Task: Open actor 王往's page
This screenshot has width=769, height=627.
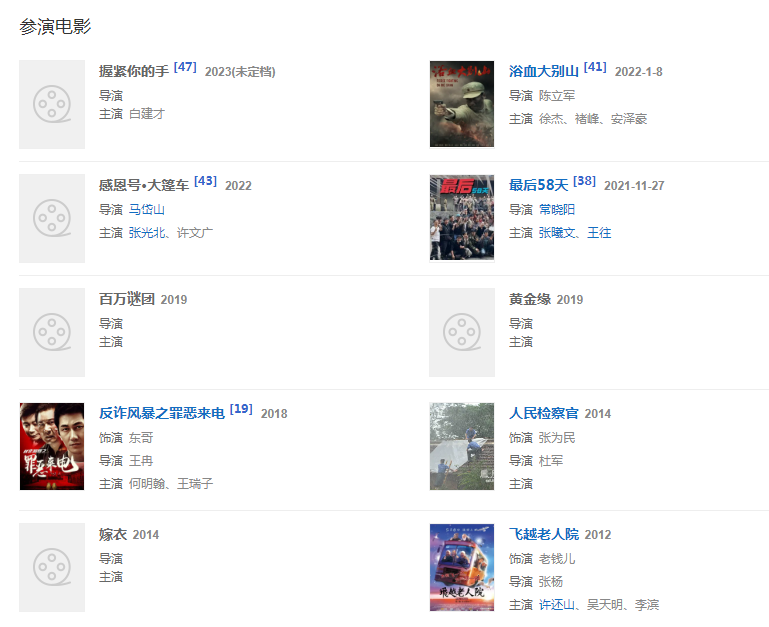Action: click(x=599, y=233)
